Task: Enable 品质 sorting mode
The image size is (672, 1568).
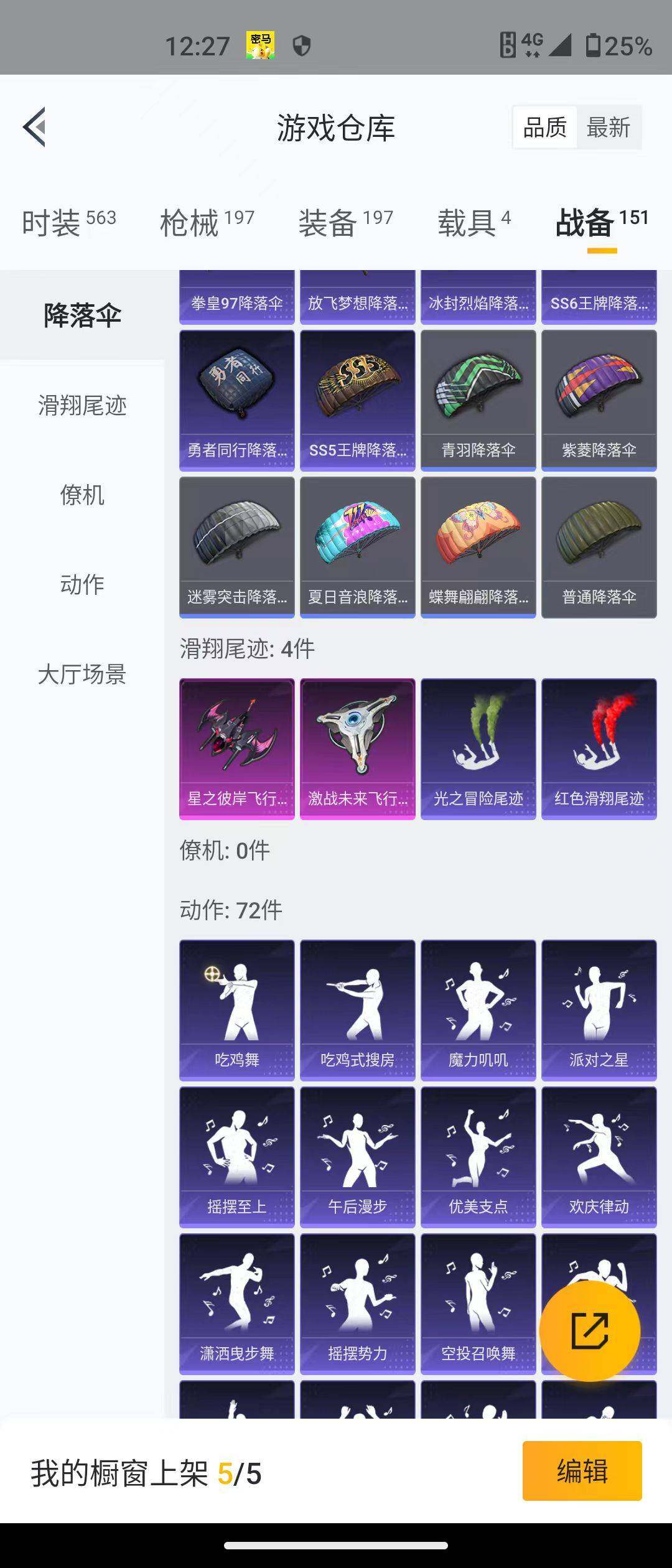Action: click(x=546, y=128)
